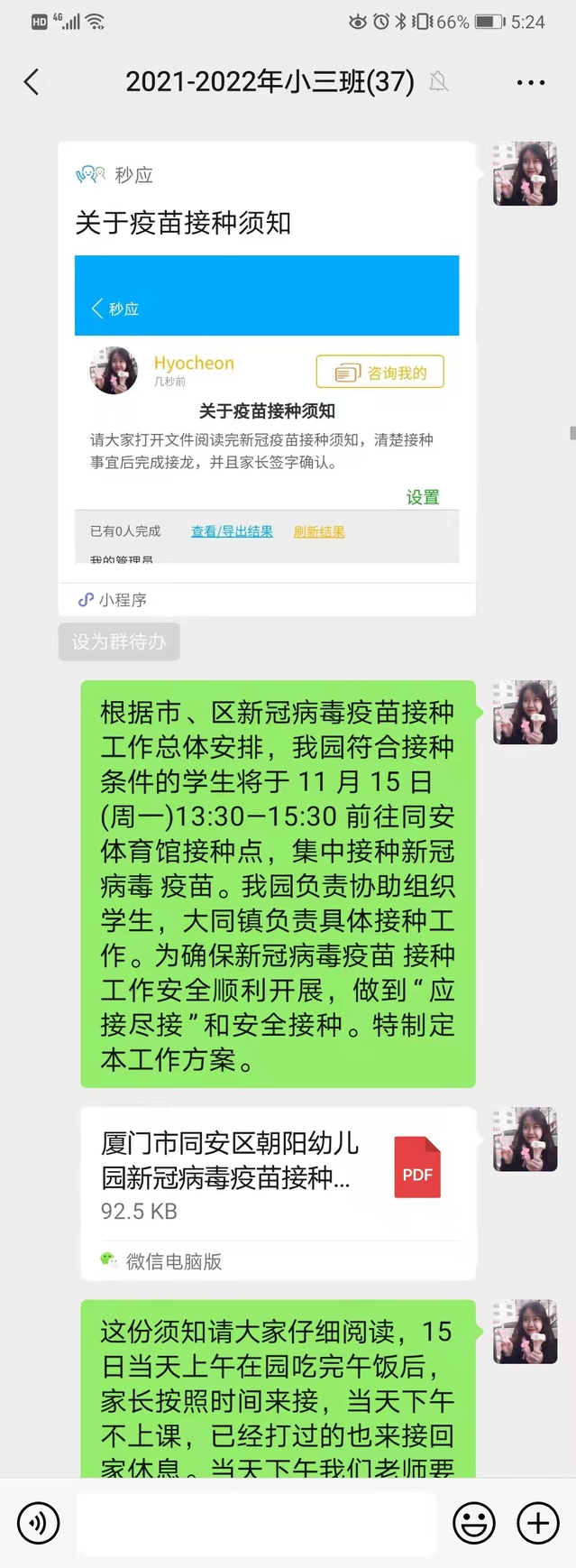576x1568 pixels.
Task: Switch to voice message input
Action: (x=39, y=1524)
